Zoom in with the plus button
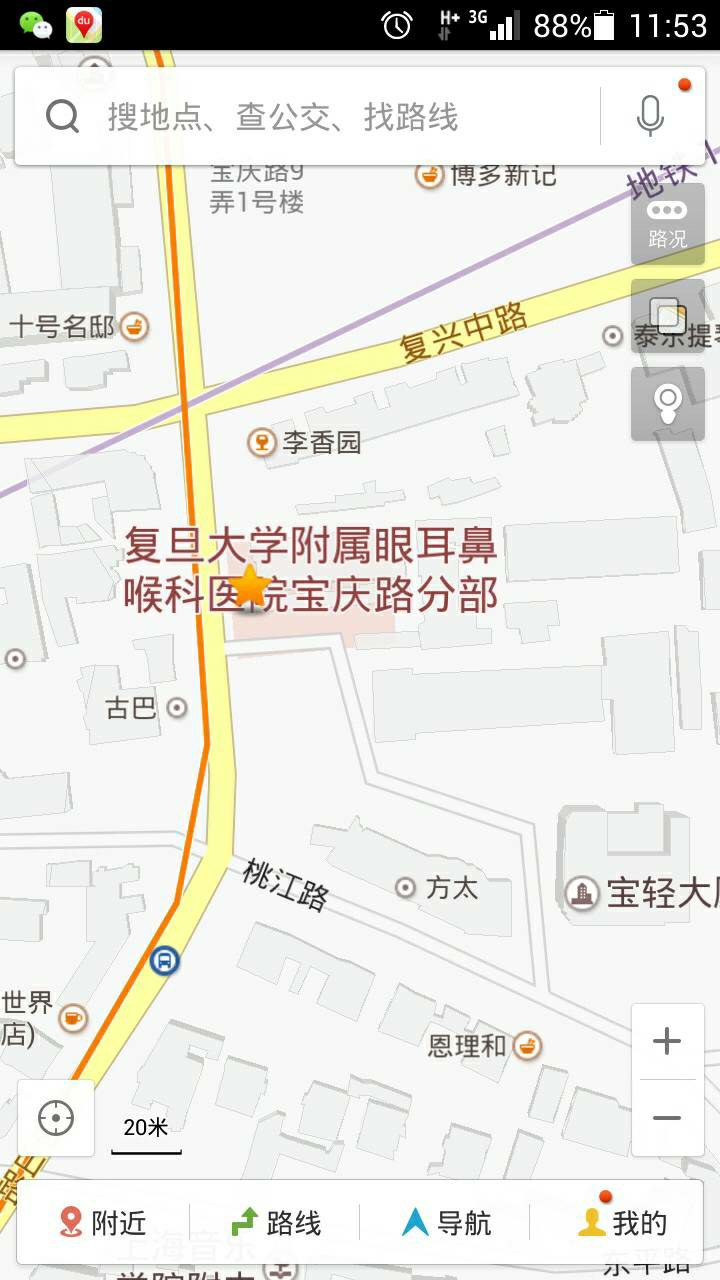This screenshot has height=1280, width=720. tap(667, 1041)
